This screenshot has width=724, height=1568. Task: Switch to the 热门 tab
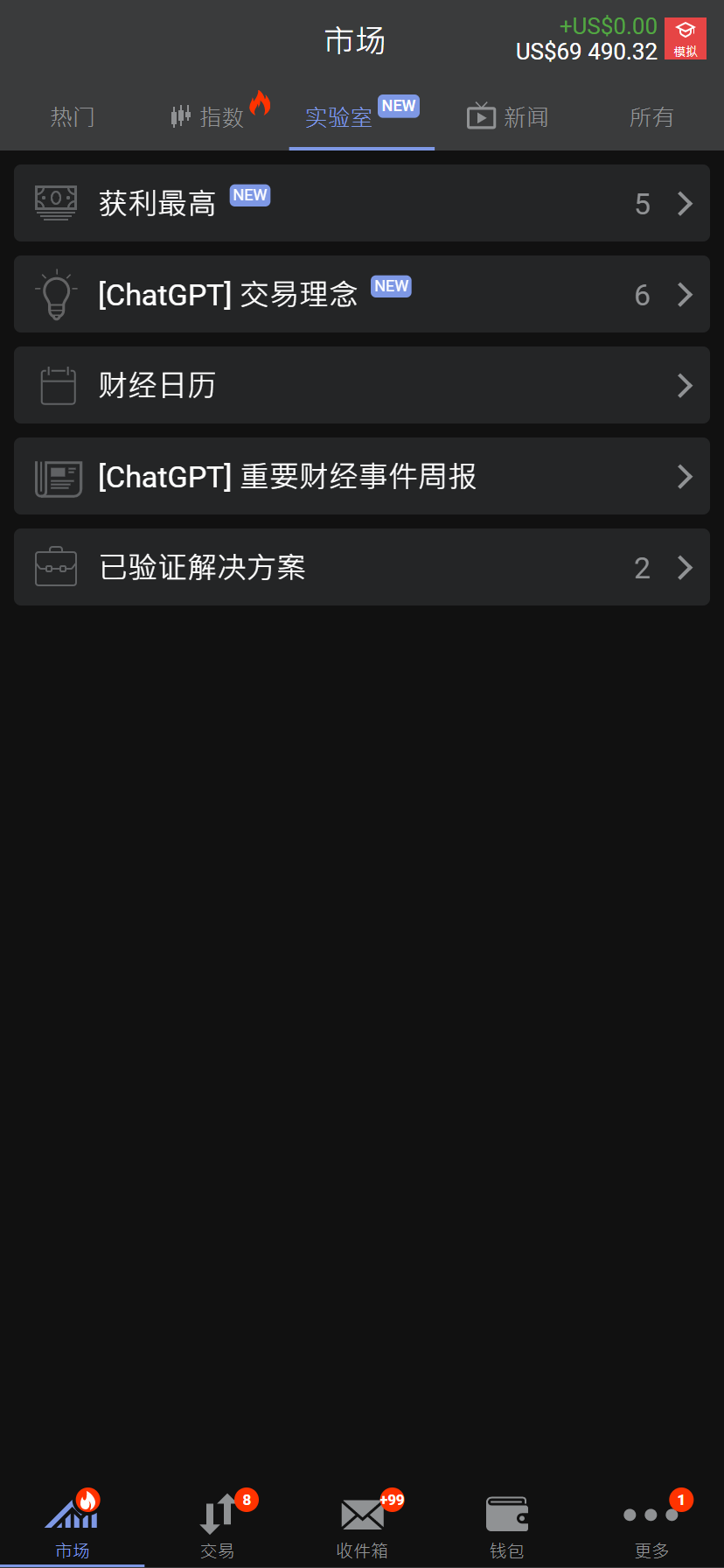73,117
